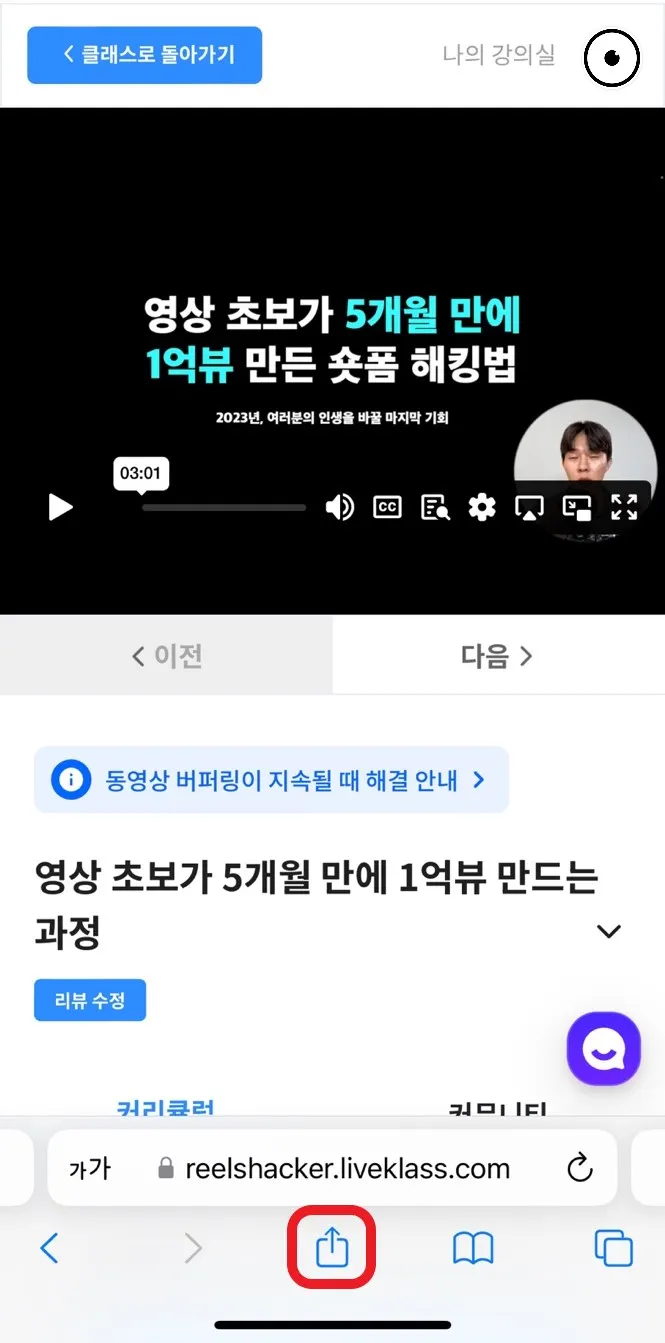Reload the page in address bar

[x=579, y=1168]
